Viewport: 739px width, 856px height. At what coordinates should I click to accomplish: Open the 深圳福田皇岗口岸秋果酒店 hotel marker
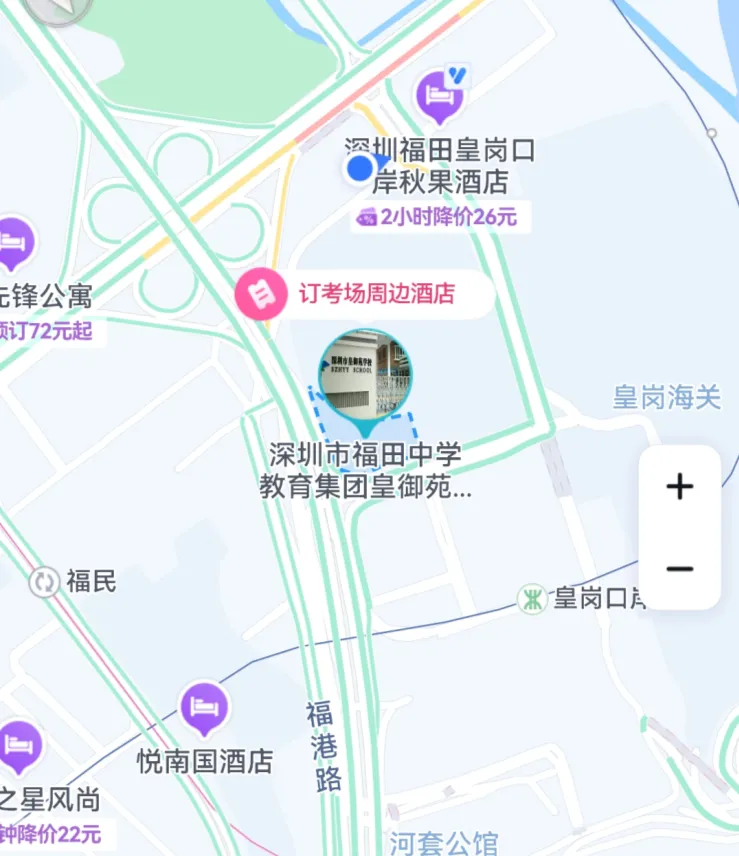click(x=439, y=98)
